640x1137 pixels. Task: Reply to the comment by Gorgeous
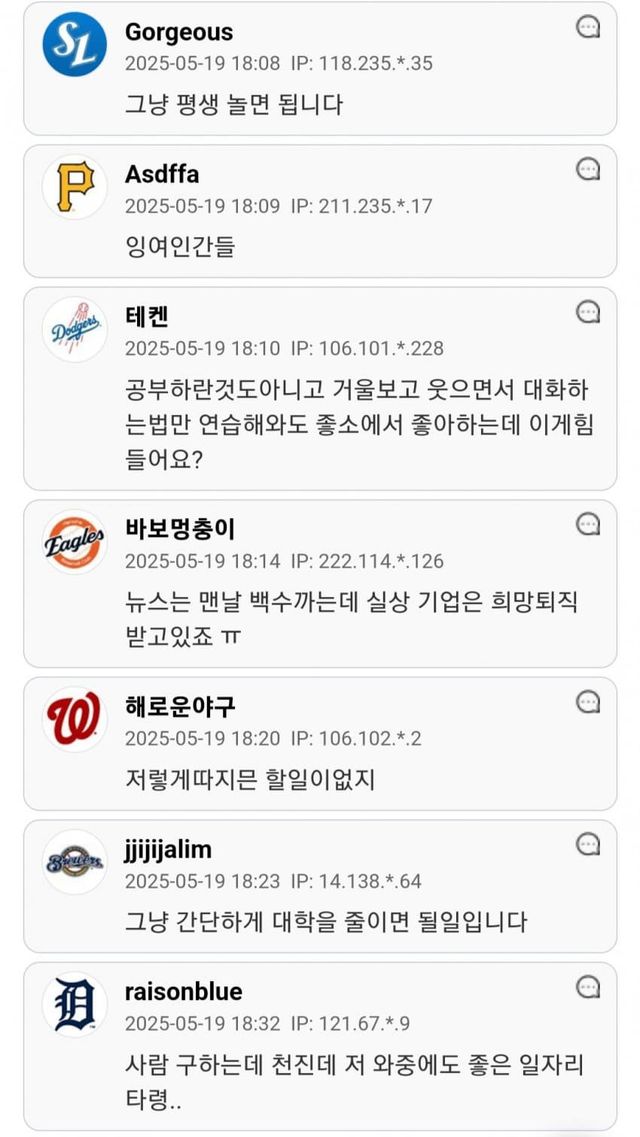(x=588, y=28)
